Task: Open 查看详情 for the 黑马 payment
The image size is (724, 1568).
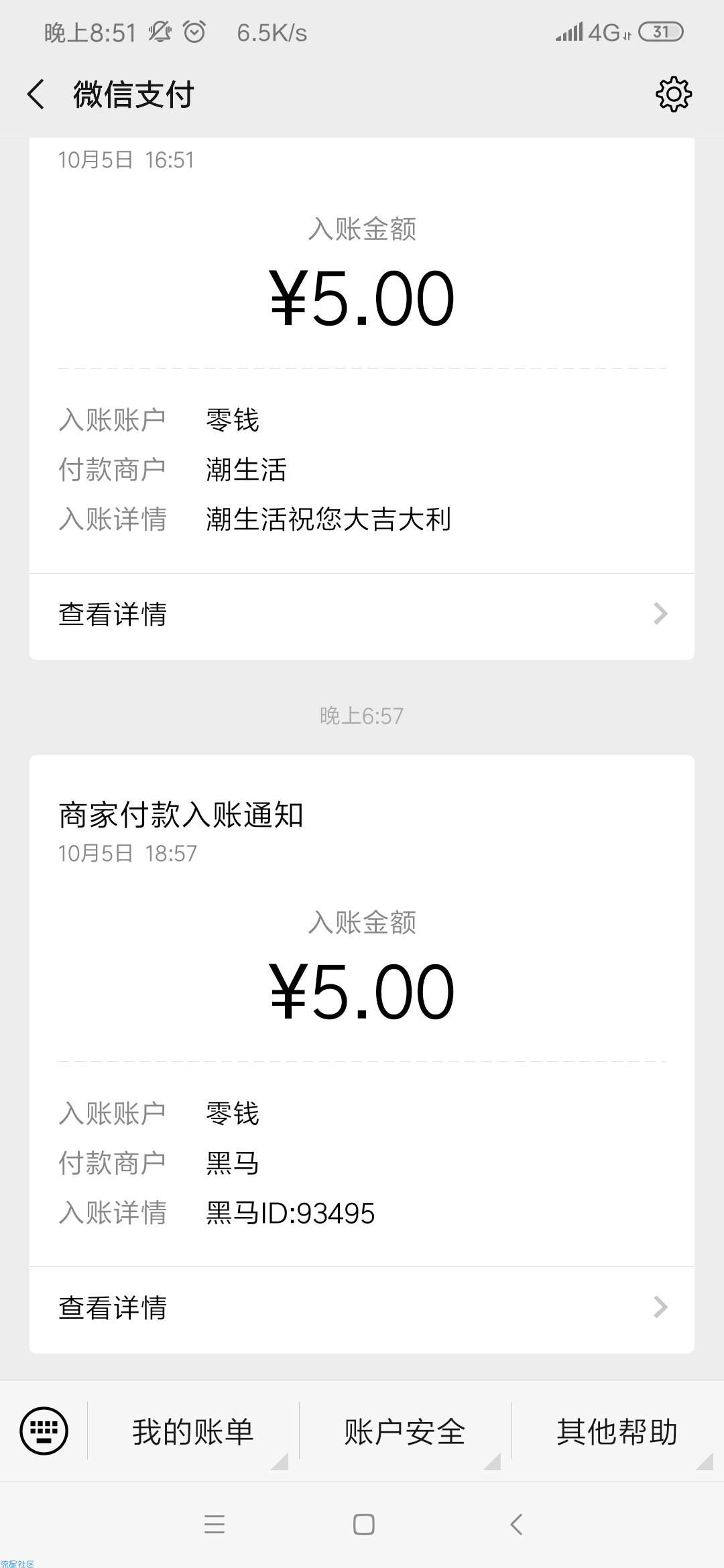Action: click(362, 1307)
